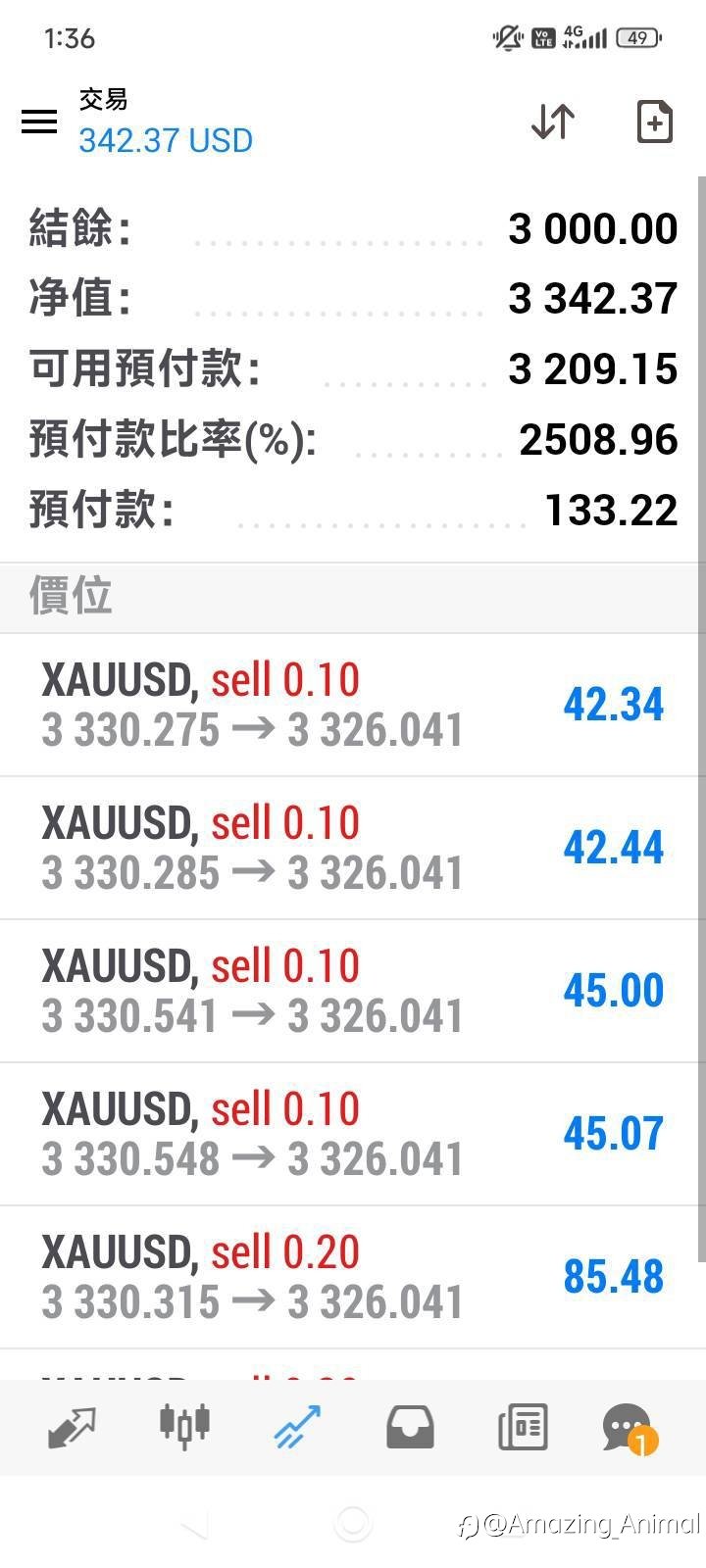Open the XAUUSD sell 0.20 position
706x1568 pixels.
coord(353,1277)
